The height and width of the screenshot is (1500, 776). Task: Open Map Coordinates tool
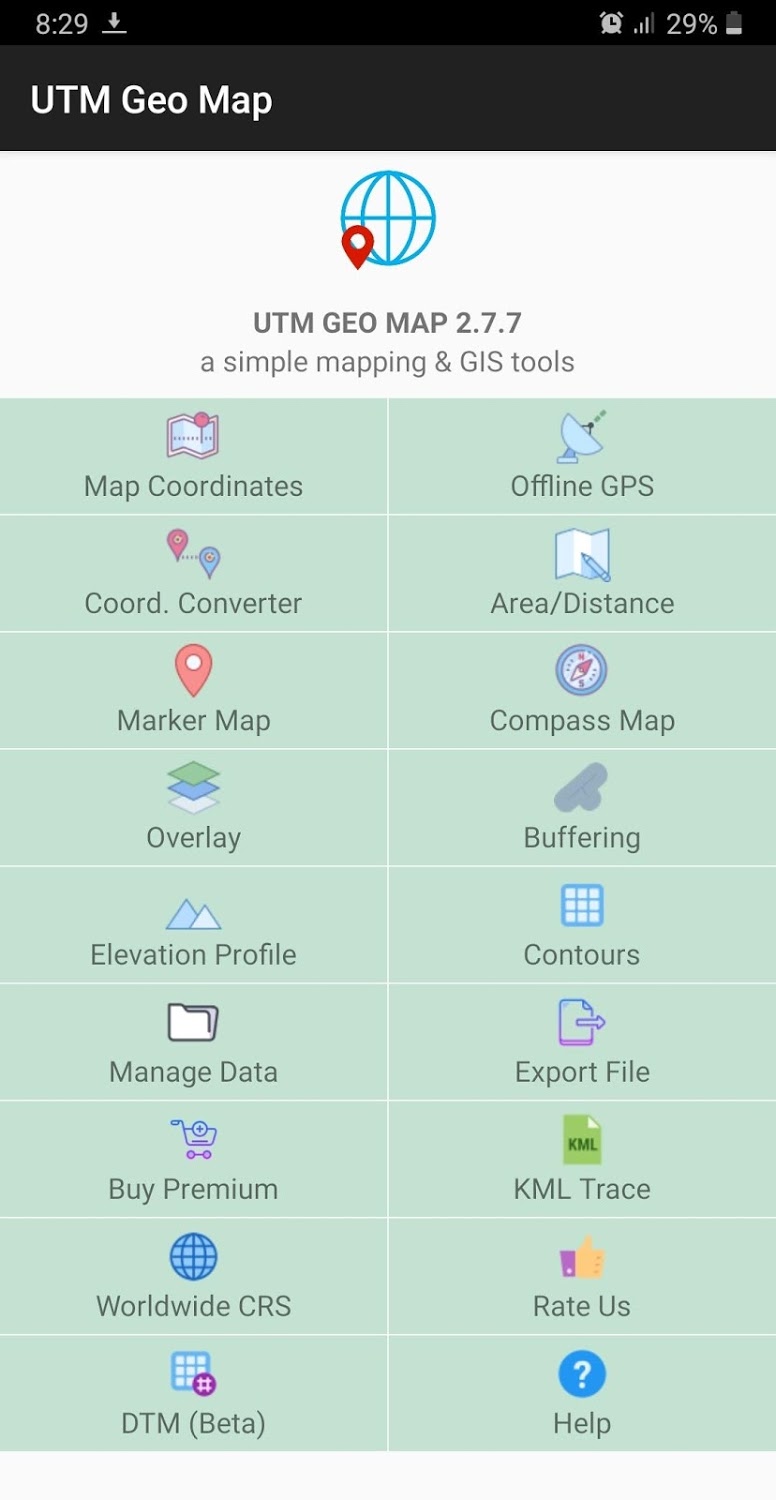point(193,457)
